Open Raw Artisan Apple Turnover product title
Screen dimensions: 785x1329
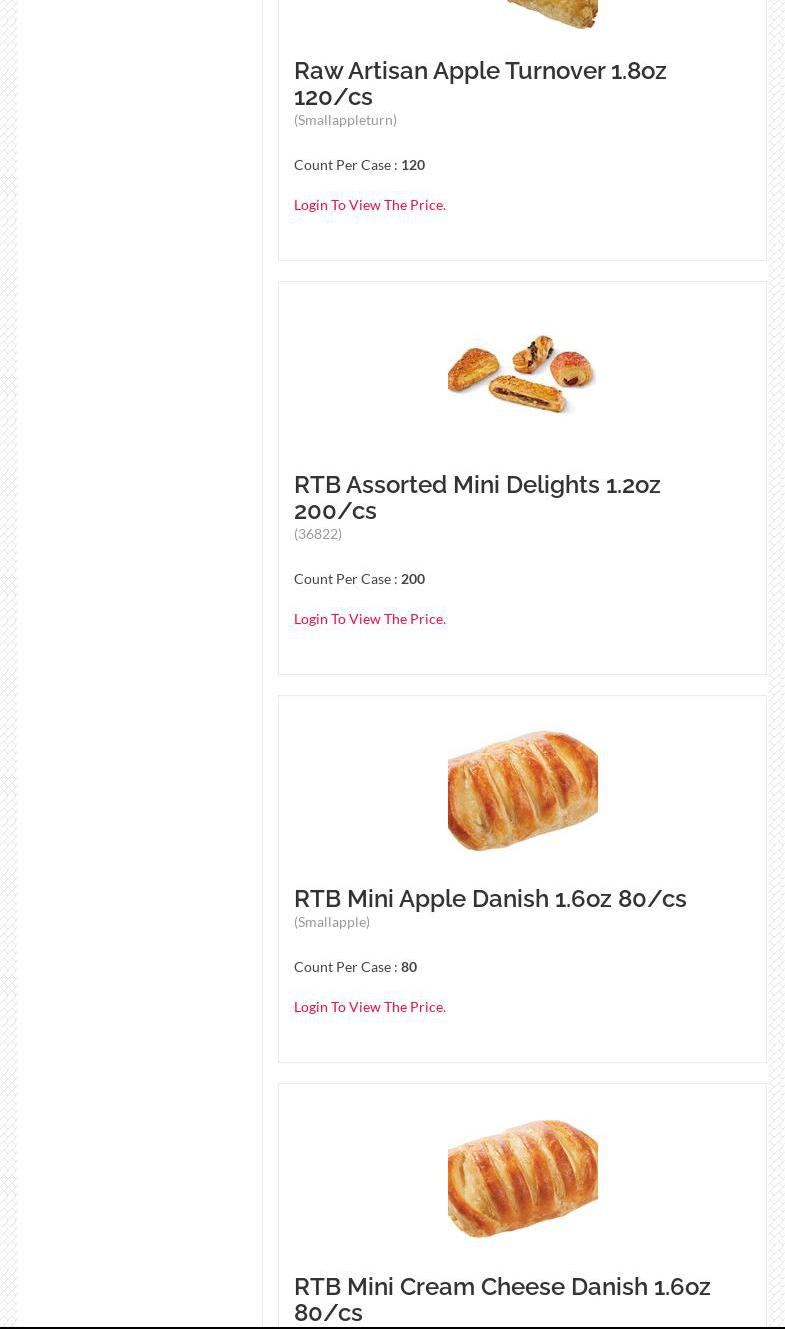click(x=479, y=83)
